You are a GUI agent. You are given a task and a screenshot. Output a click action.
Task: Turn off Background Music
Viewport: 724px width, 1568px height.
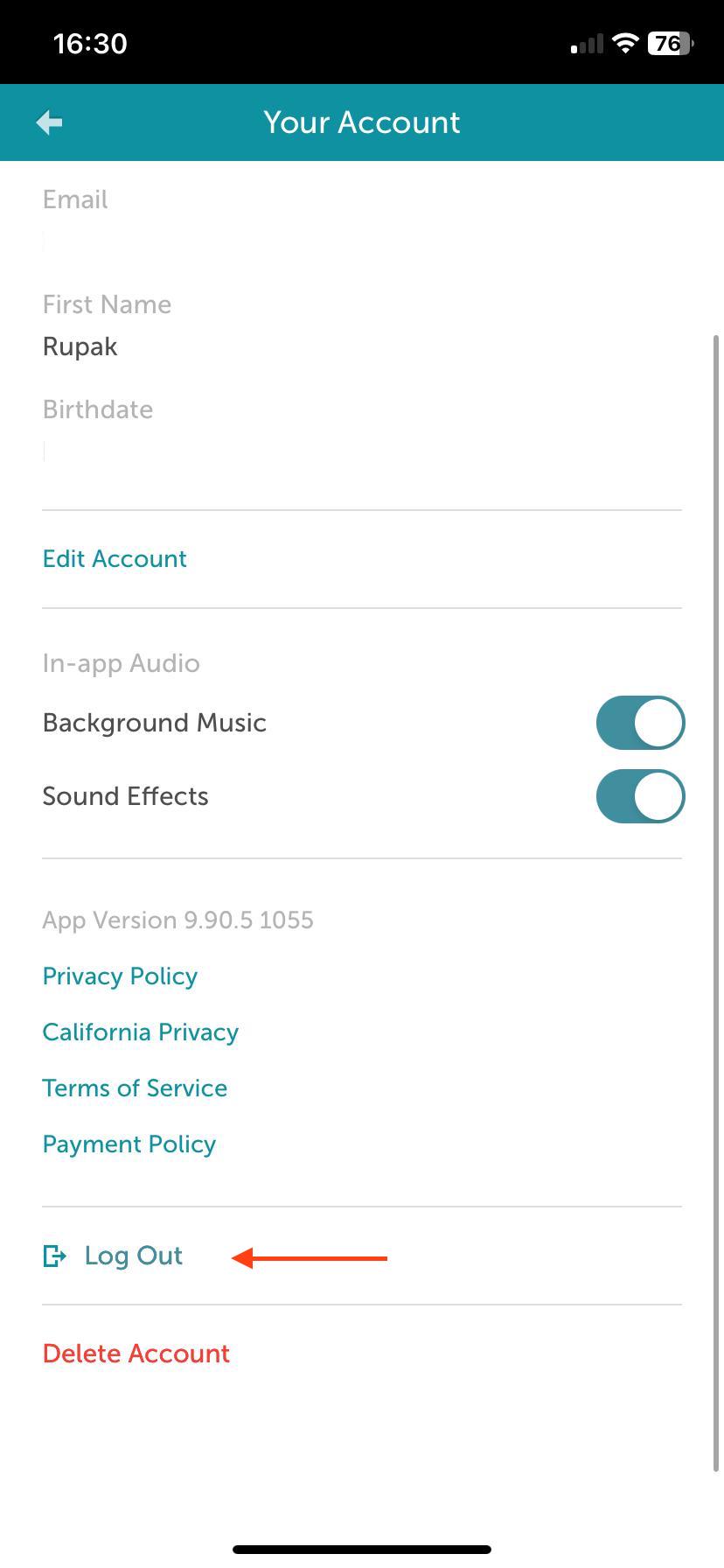[x=640, y=723]
